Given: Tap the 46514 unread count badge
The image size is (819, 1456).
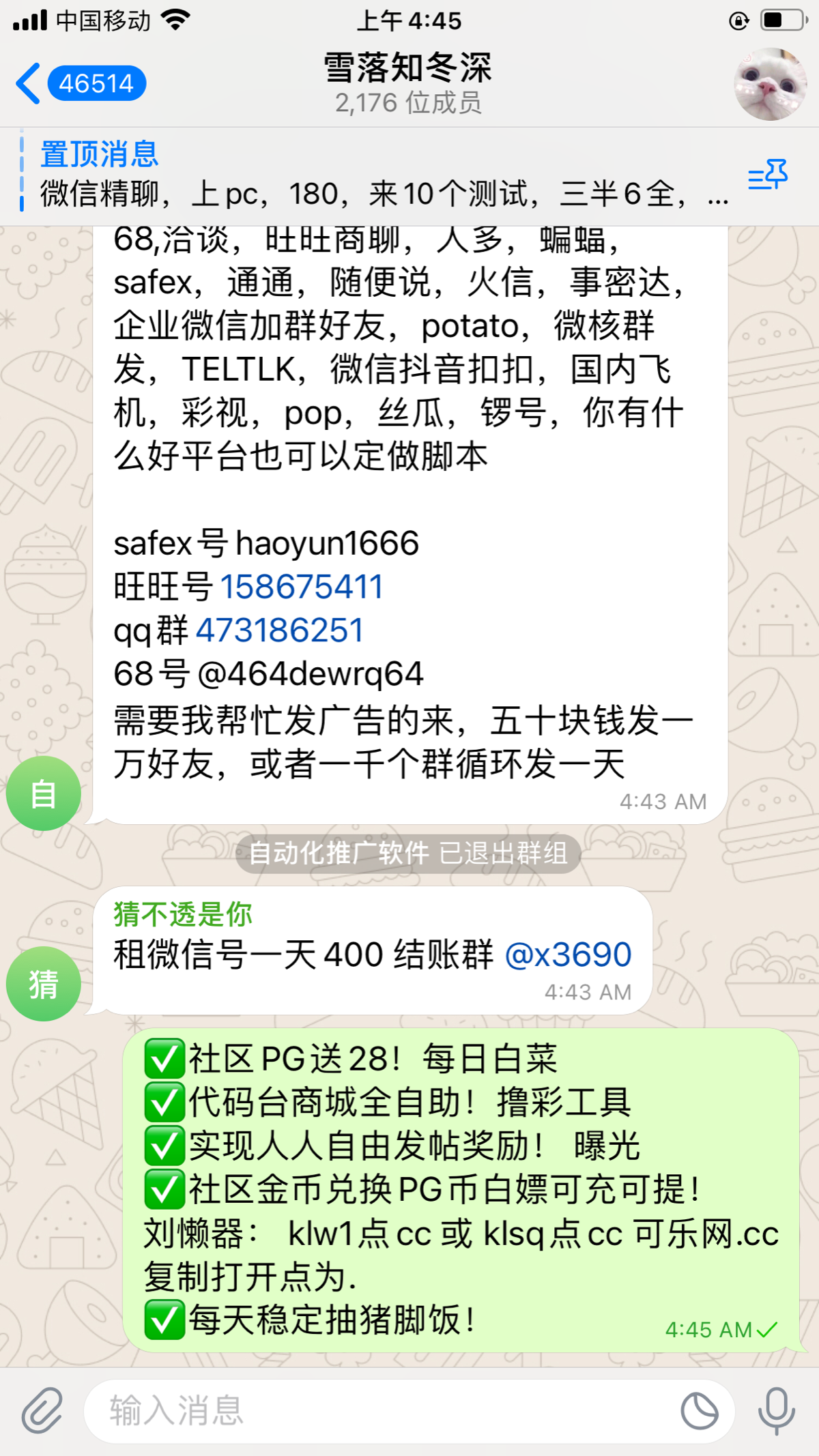Looking at the screenshot, I should 96,85.
